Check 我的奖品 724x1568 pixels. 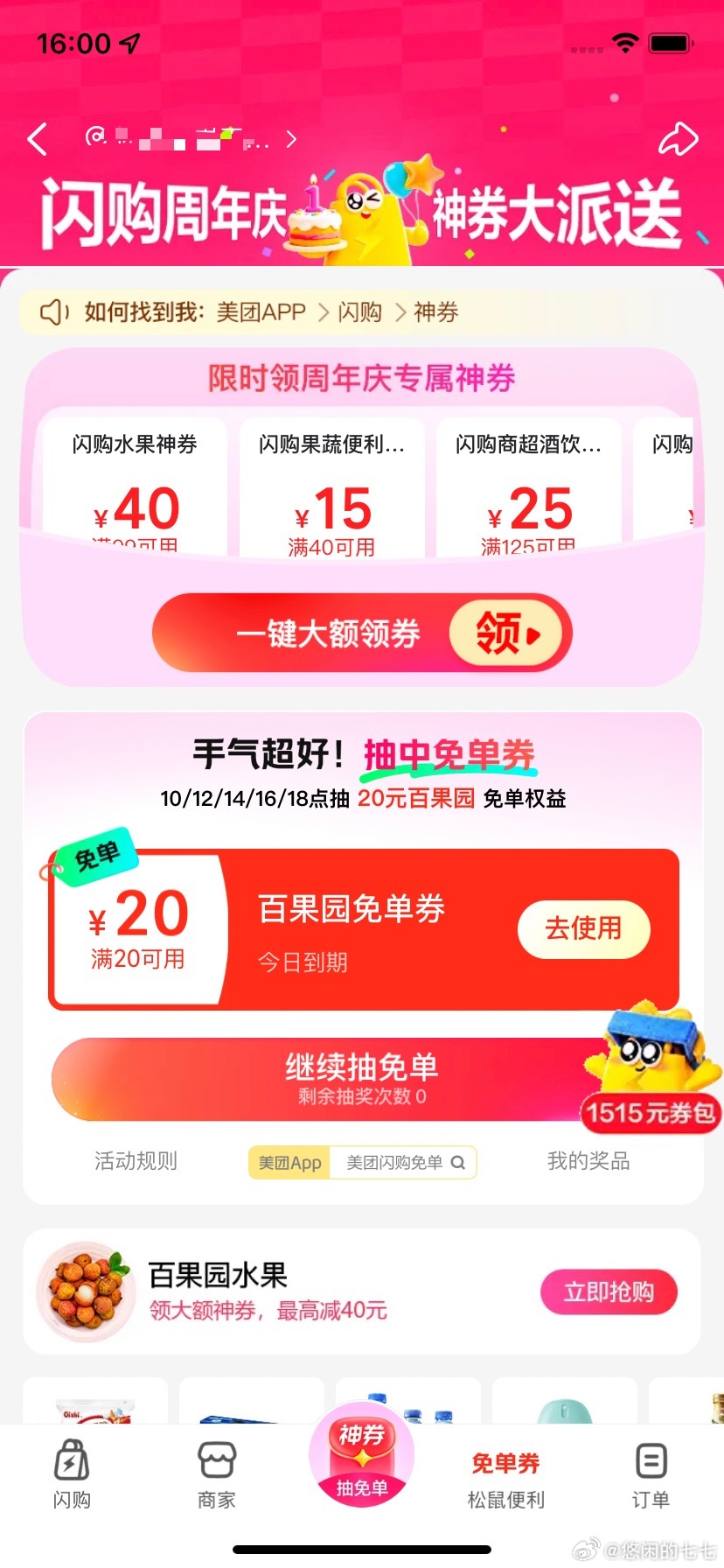588,1161
